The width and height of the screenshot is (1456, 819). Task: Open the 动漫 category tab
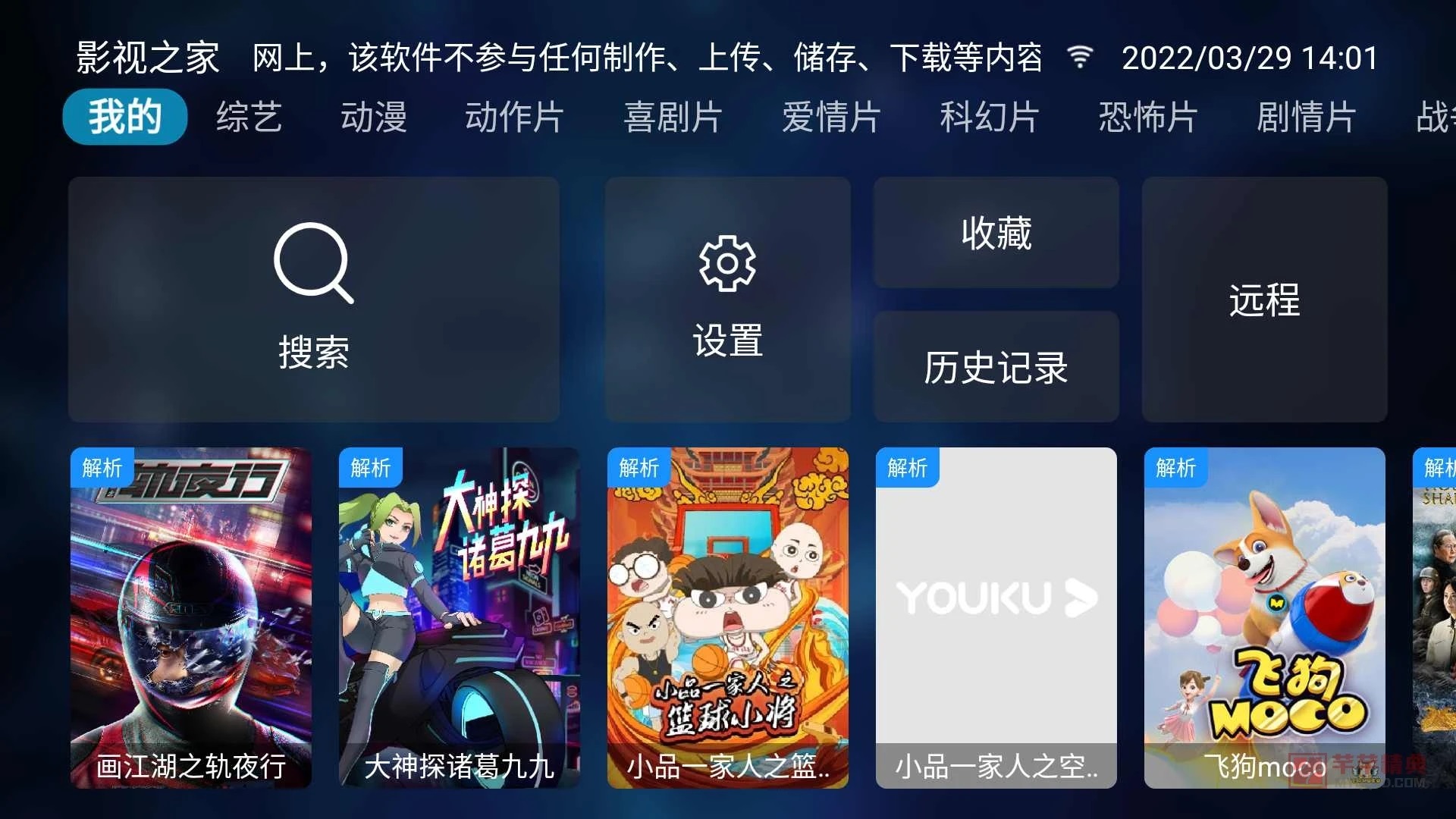click(373, 117)
